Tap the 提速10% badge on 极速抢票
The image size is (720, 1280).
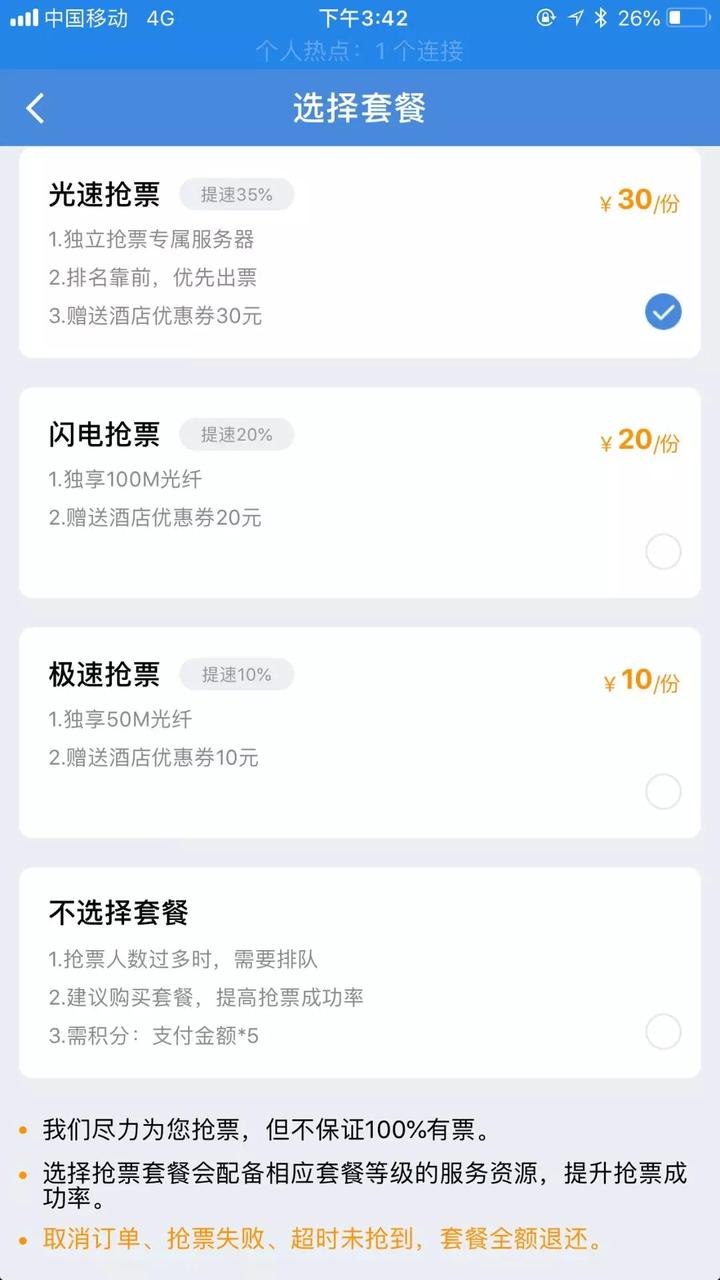pyautogui.click(x=237, y=674)
